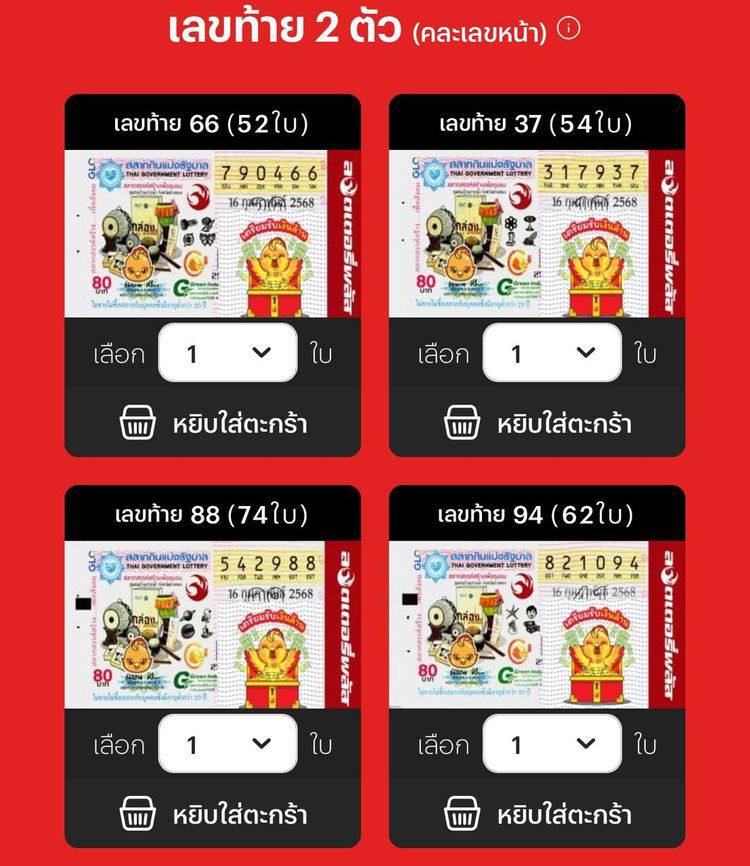Image resolution: width=750 pixels, height=866 pixels.
Task: Open the info icon beside the heading
Action: tap(568, 29)
